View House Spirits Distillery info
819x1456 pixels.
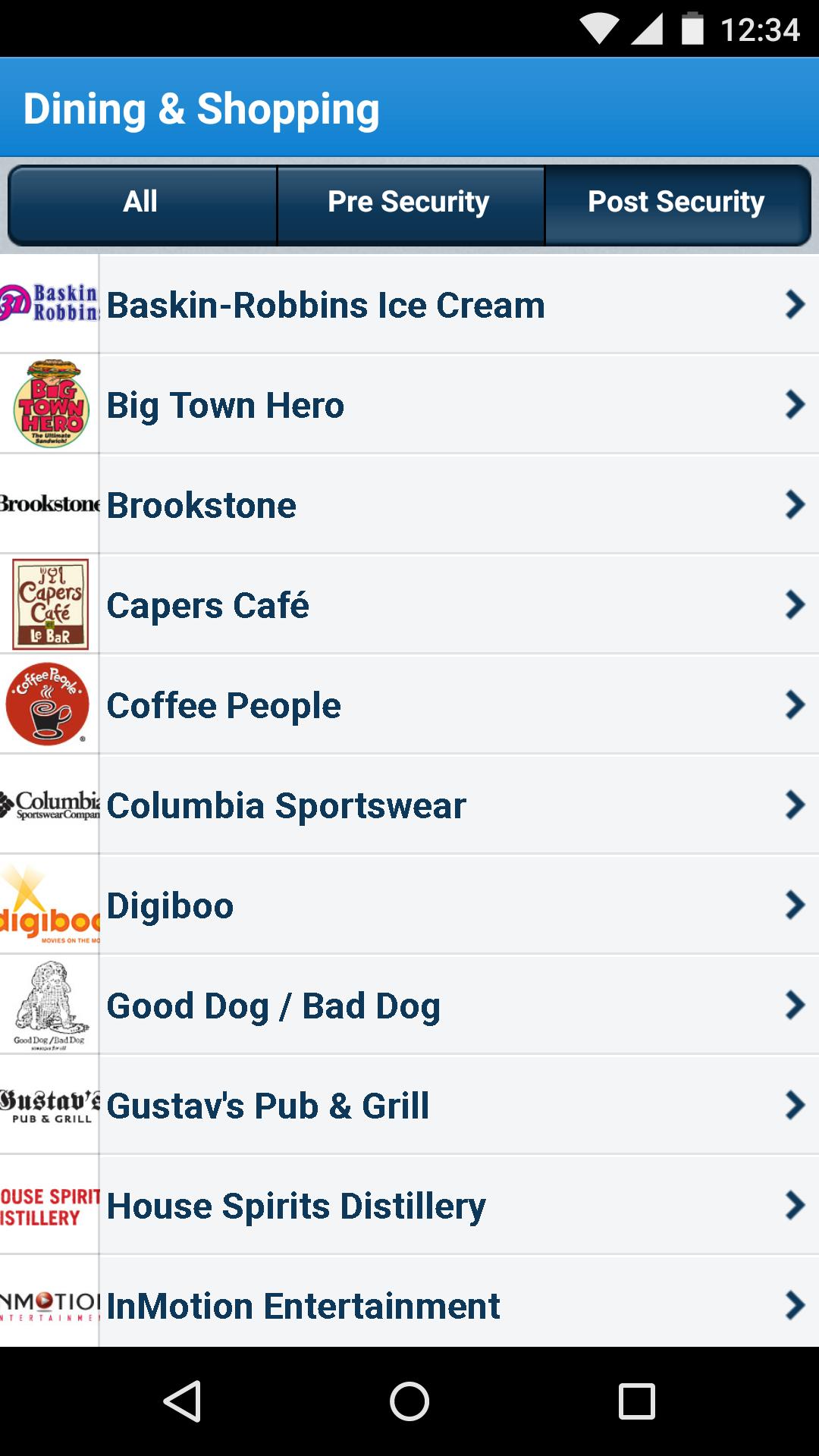tap(409, 1206)
